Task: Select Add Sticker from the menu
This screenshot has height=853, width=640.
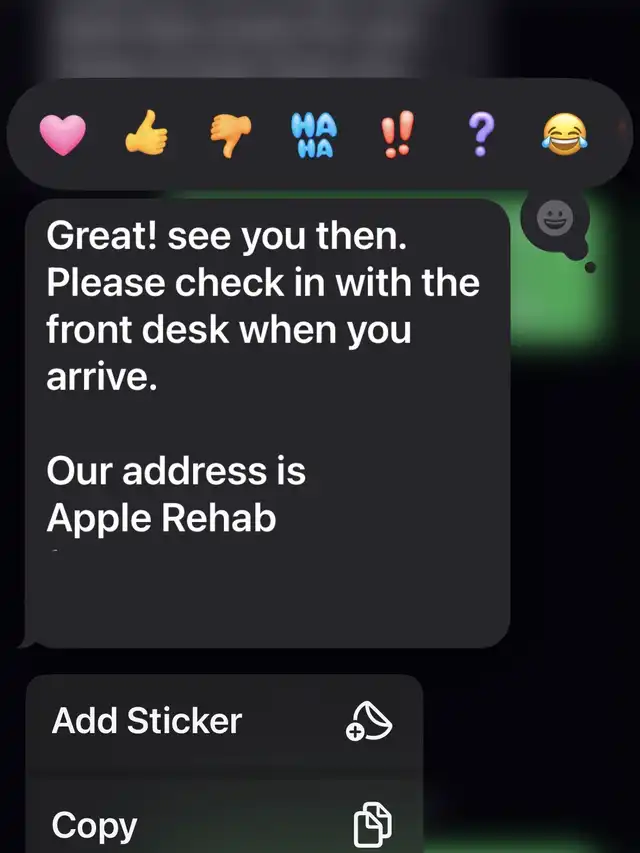Action: pyautogui.click(x=224, y=721)
